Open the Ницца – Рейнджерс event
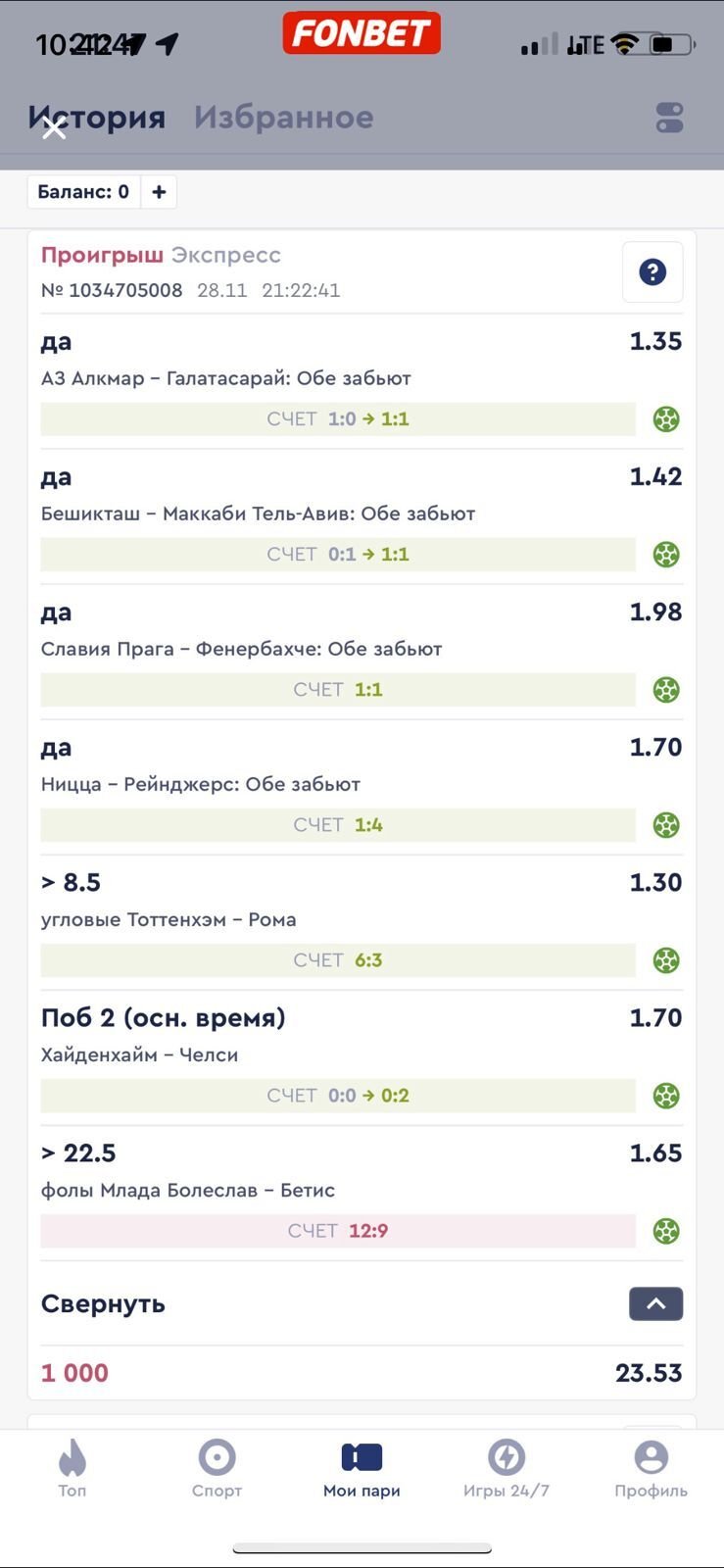The image size is (724, 1568). coord(200,784)
